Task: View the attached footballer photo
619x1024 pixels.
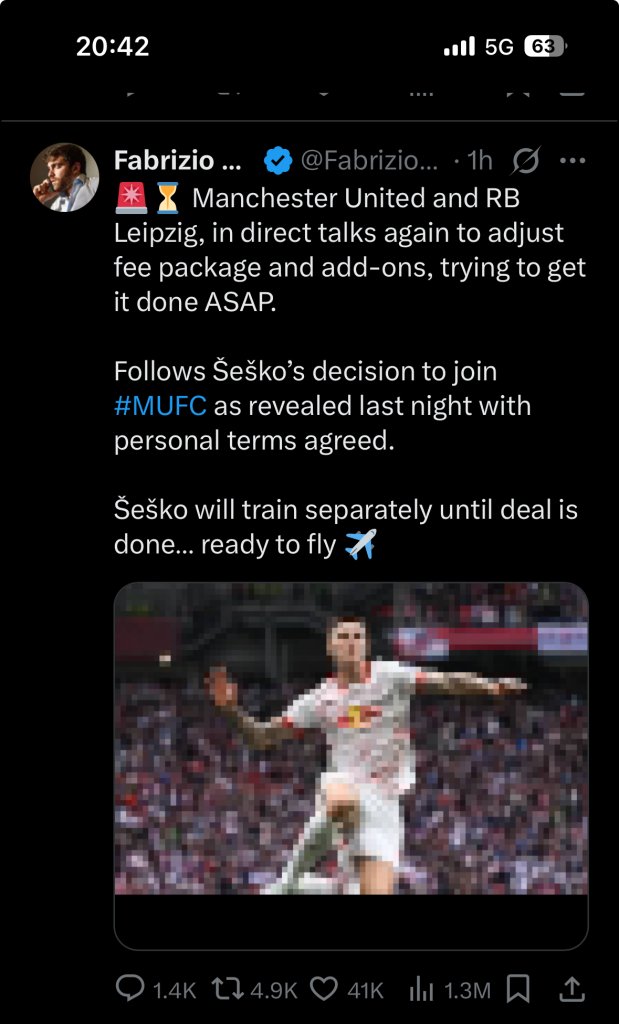Action: pyautogui.click(x=350, y=738)
